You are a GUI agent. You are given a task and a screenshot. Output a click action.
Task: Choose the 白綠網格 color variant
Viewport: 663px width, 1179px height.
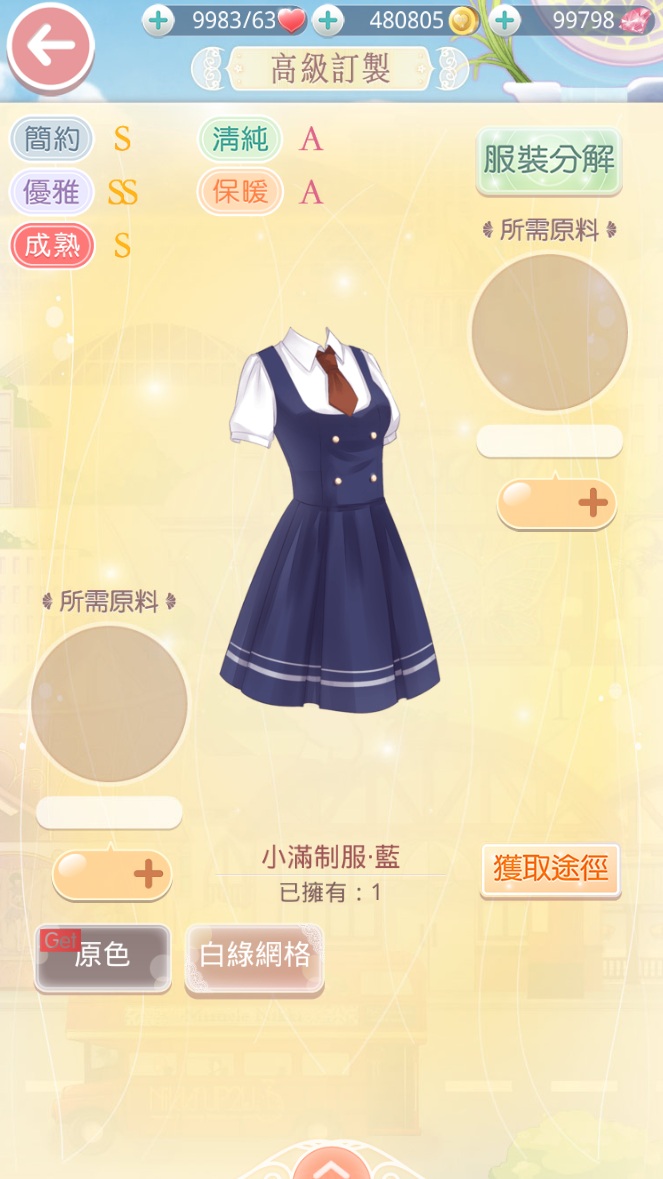pyautogui.click(x=254, y=956)
